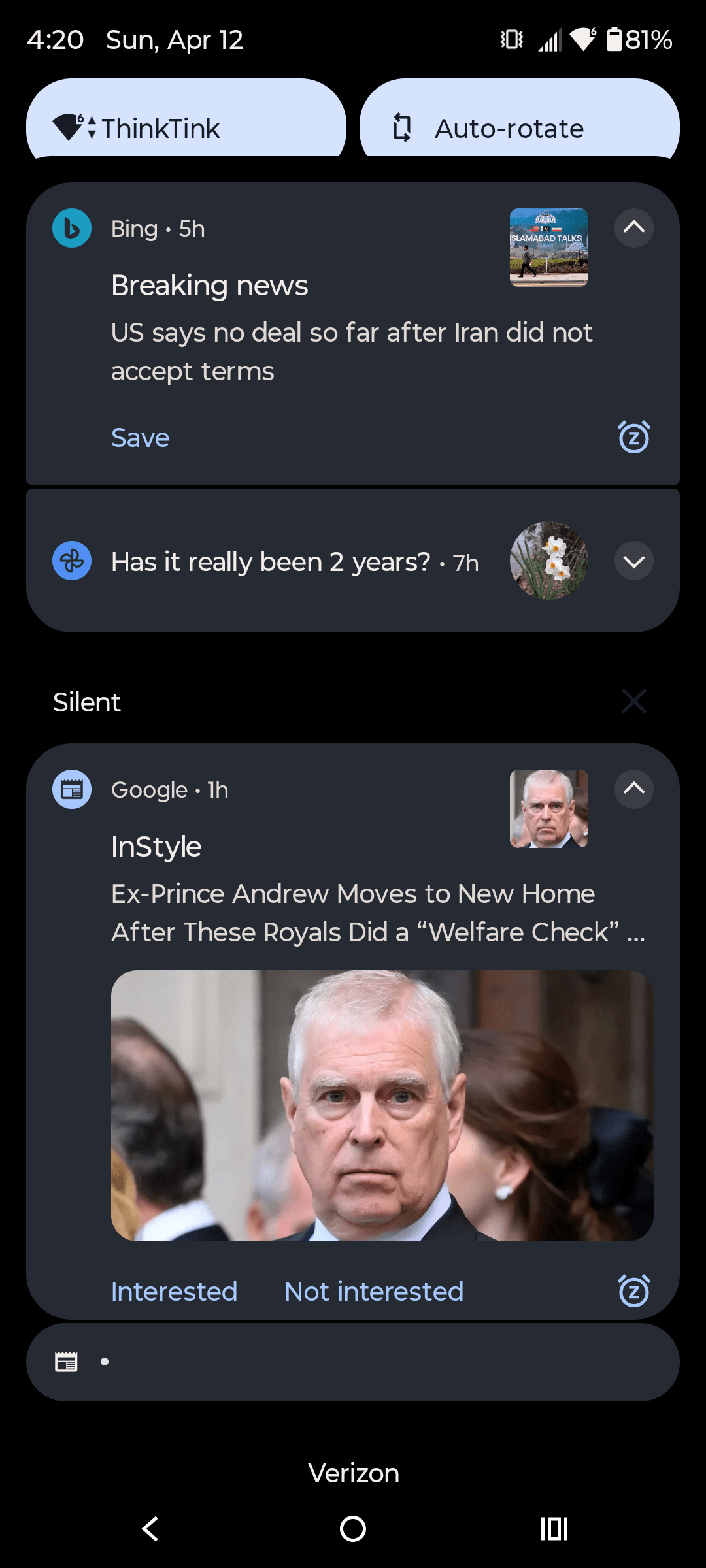This screenshot has width=706, height=1568.
Task: Collapse the Google InStyle notification
Action: [633, 789]
